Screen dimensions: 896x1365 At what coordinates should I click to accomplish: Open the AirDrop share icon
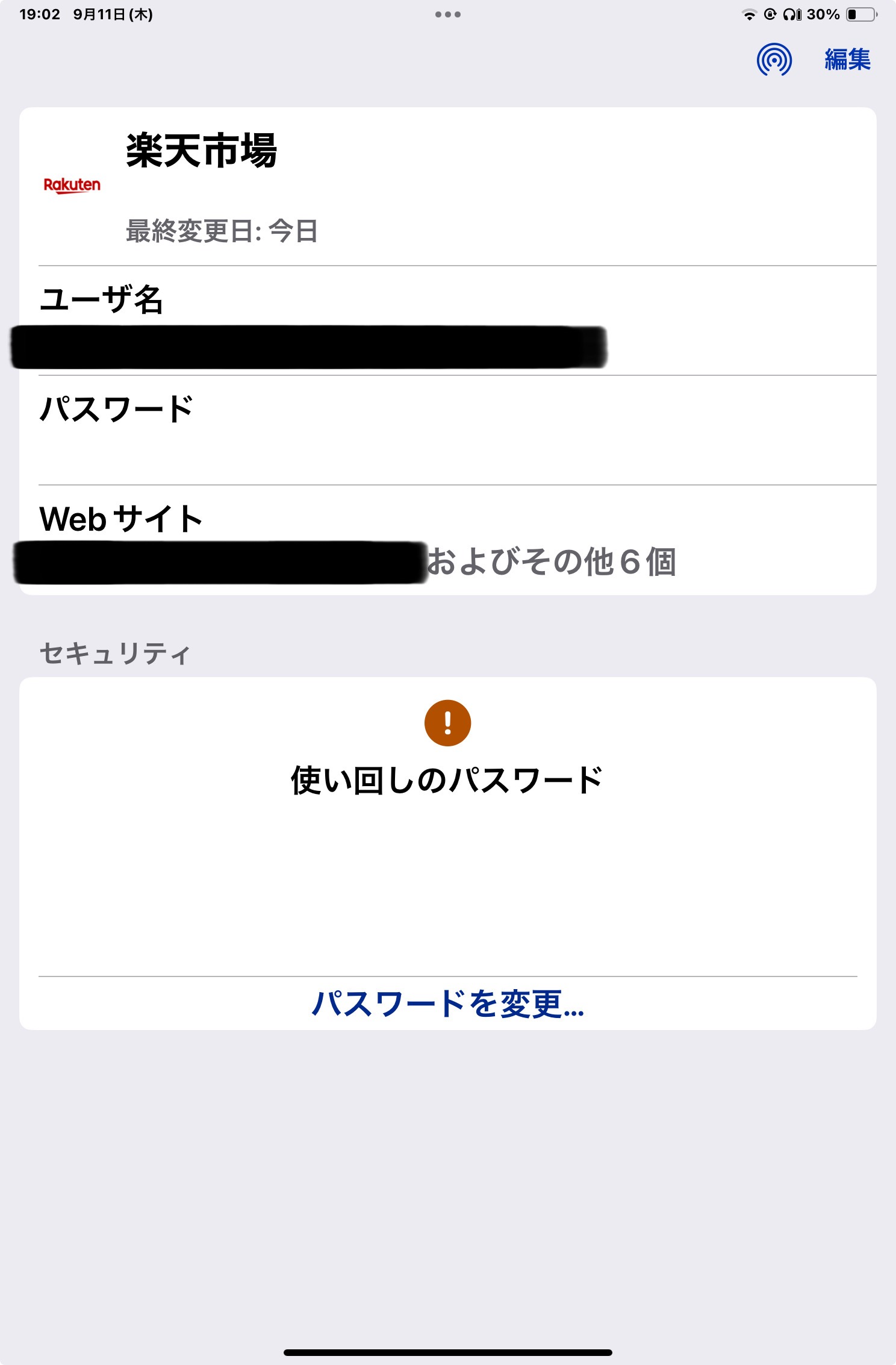(774, 60)
